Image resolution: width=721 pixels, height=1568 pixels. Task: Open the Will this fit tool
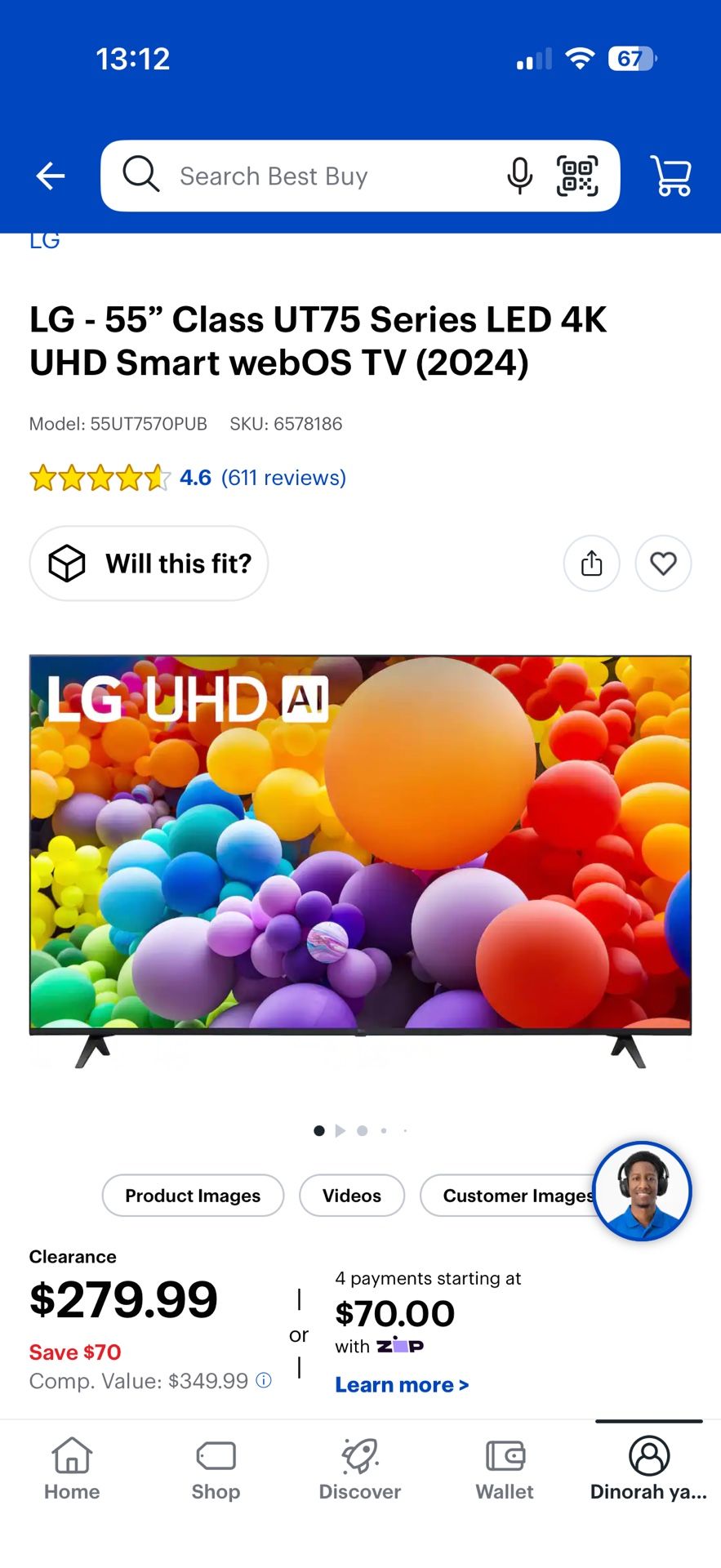pos(148,563)
